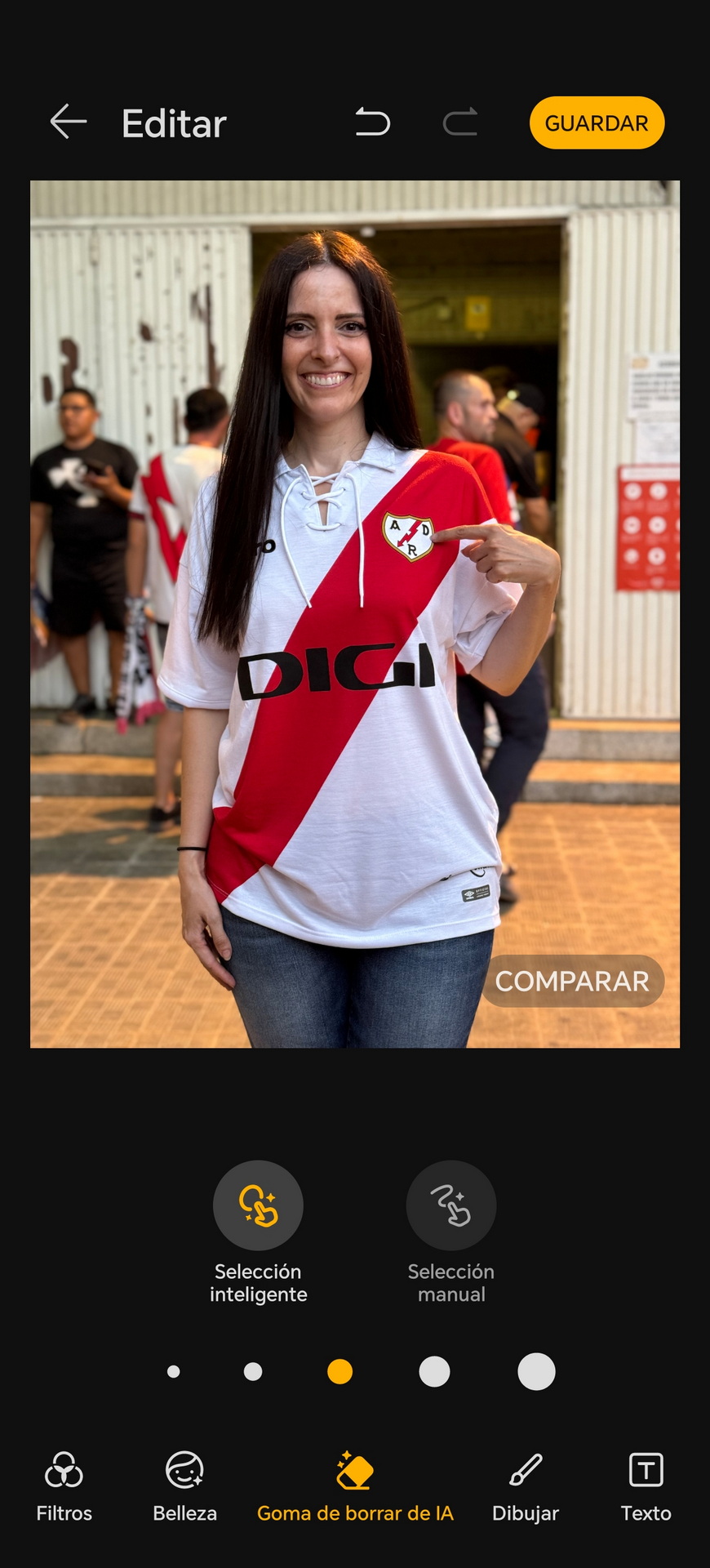710x1568 pixels.
Task: Choose the smallest brush size dot
Action: point(173,1371)
